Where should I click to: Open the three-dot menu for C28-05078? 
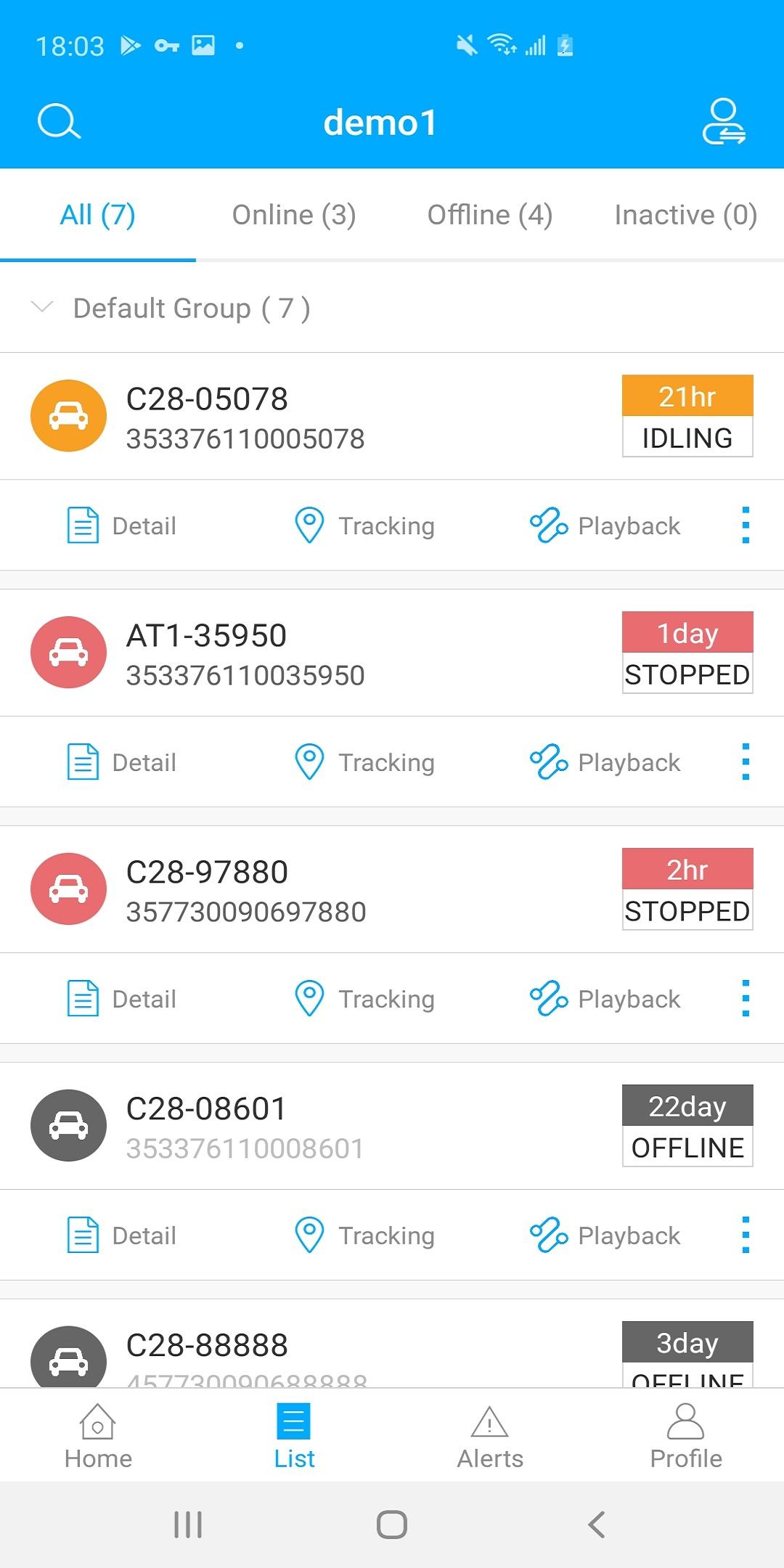(x=746, y=525)
